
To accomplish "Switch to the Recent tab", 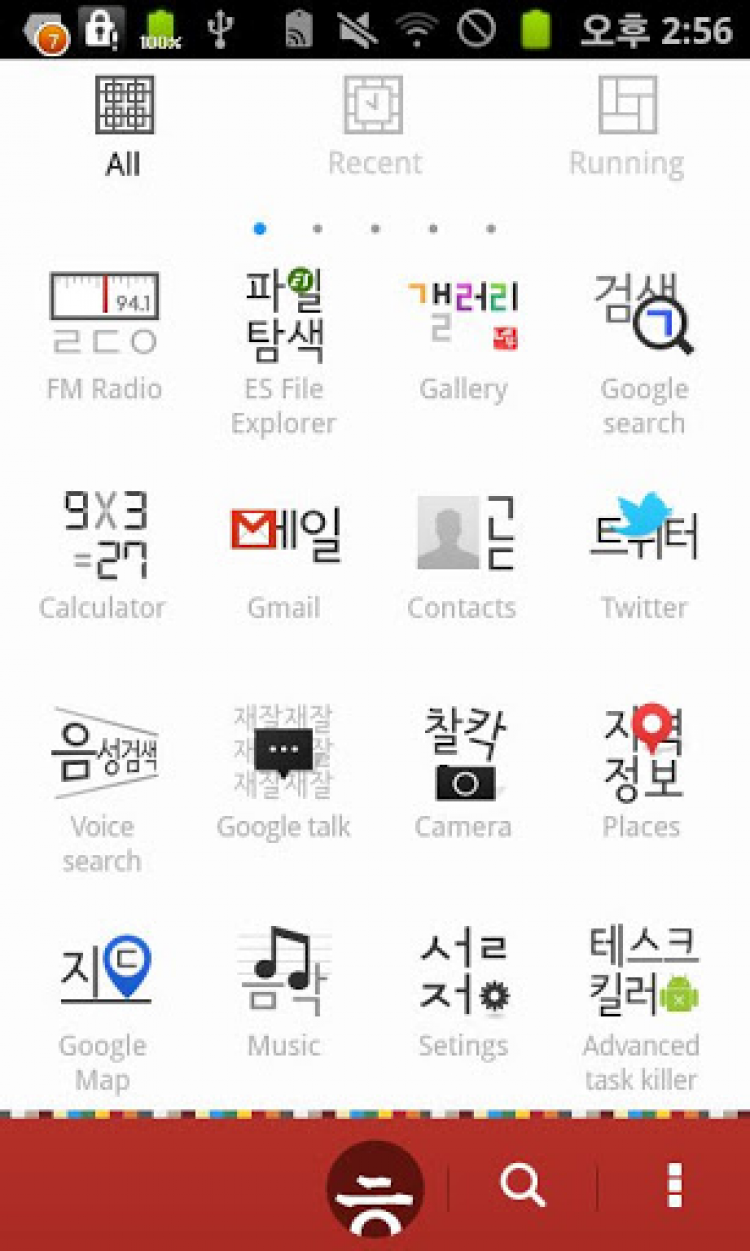I will tap(374, 125).
